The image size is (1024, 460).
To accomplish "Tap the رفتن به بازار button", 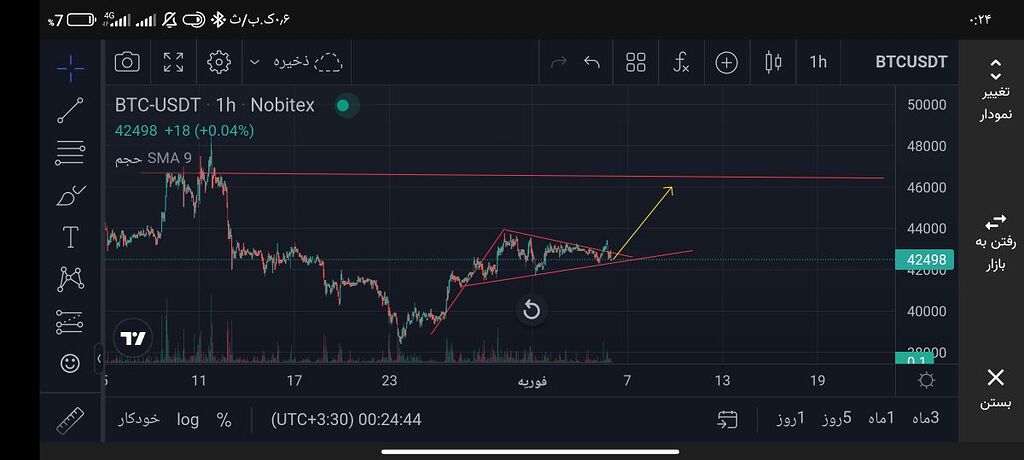I will [x=995, y=242].
